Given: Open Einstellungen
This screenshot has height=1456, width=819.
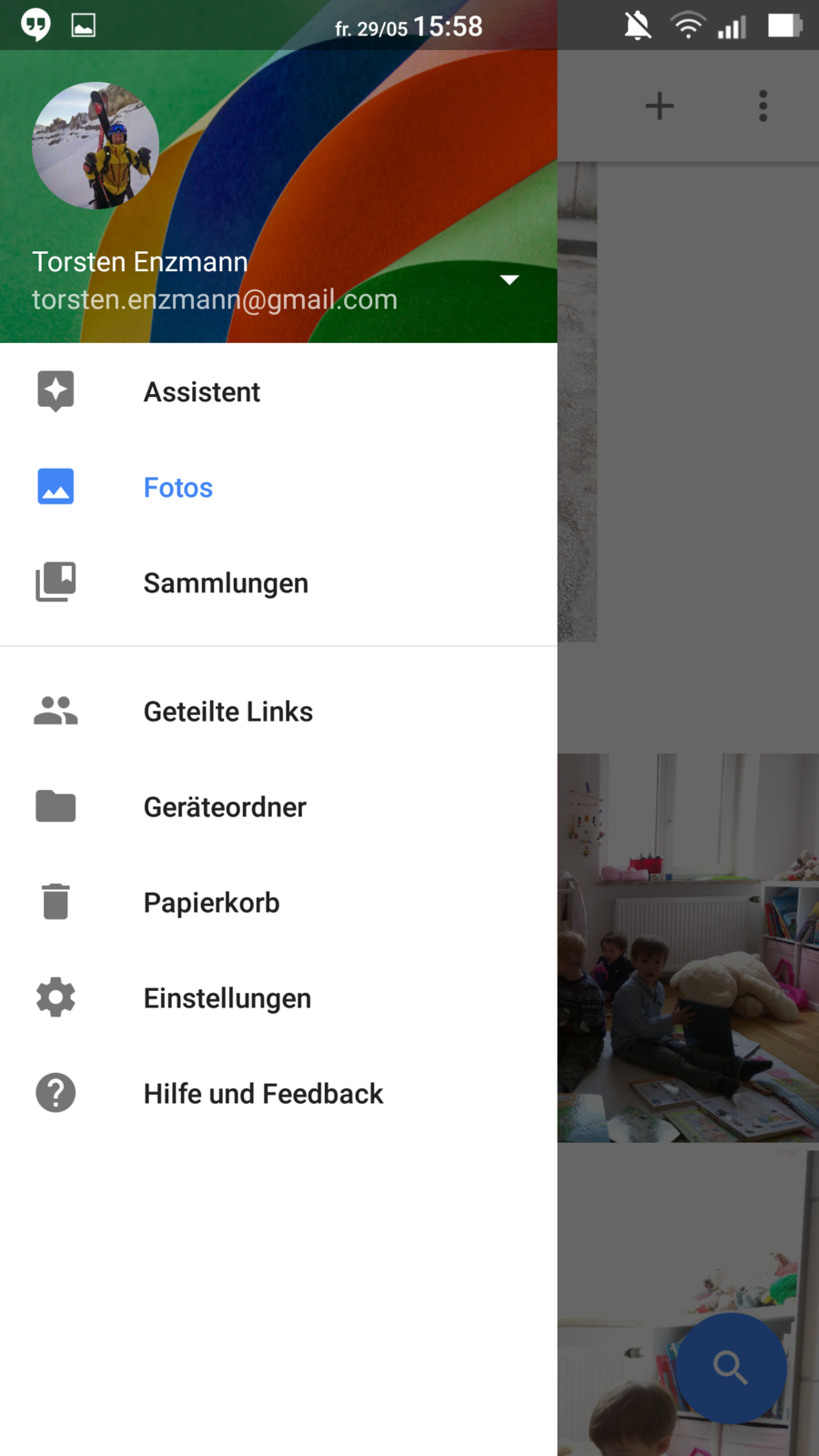Looking at the screenshot, I should tap(227, 998).
